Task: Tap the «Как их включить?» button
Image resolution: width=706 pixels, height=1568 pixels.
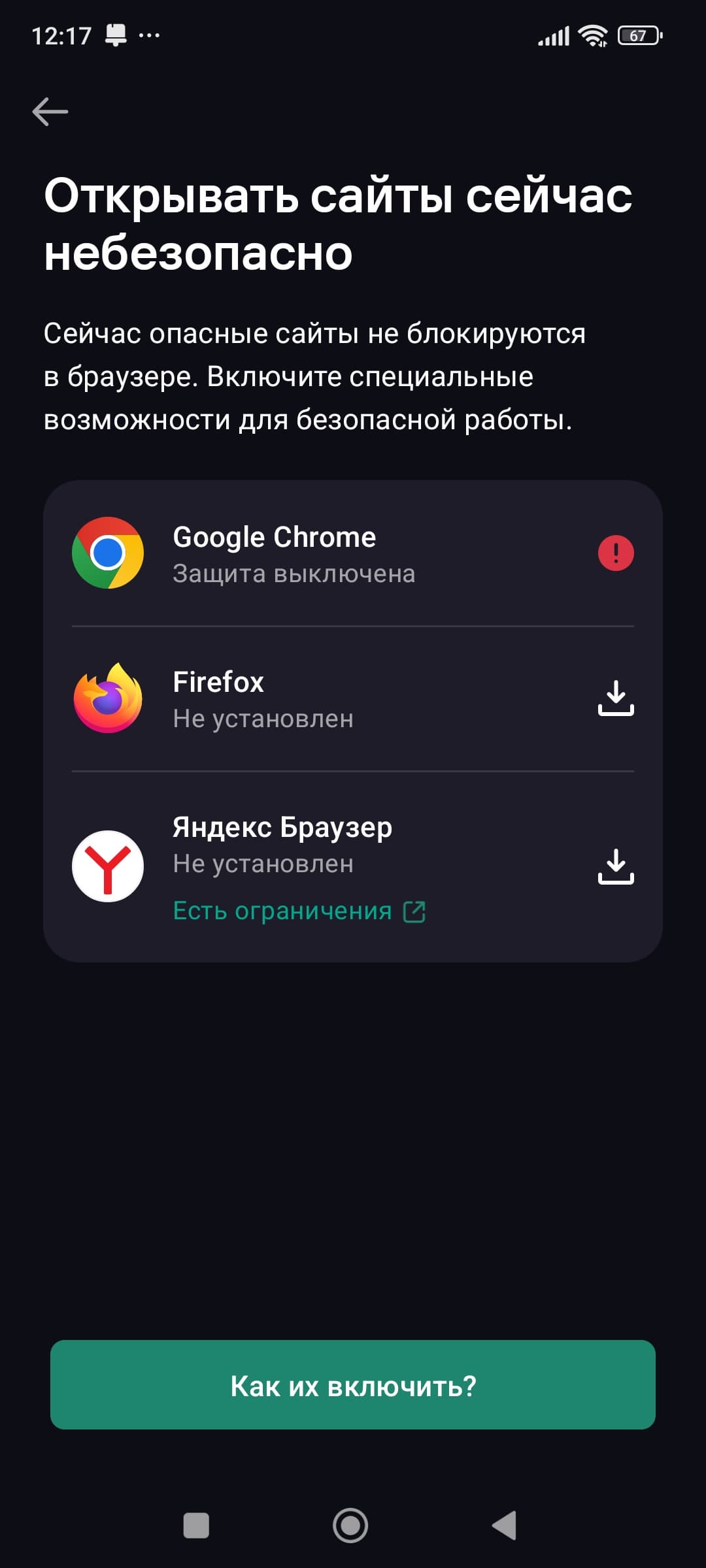Action: click(x=353, y=1385)
